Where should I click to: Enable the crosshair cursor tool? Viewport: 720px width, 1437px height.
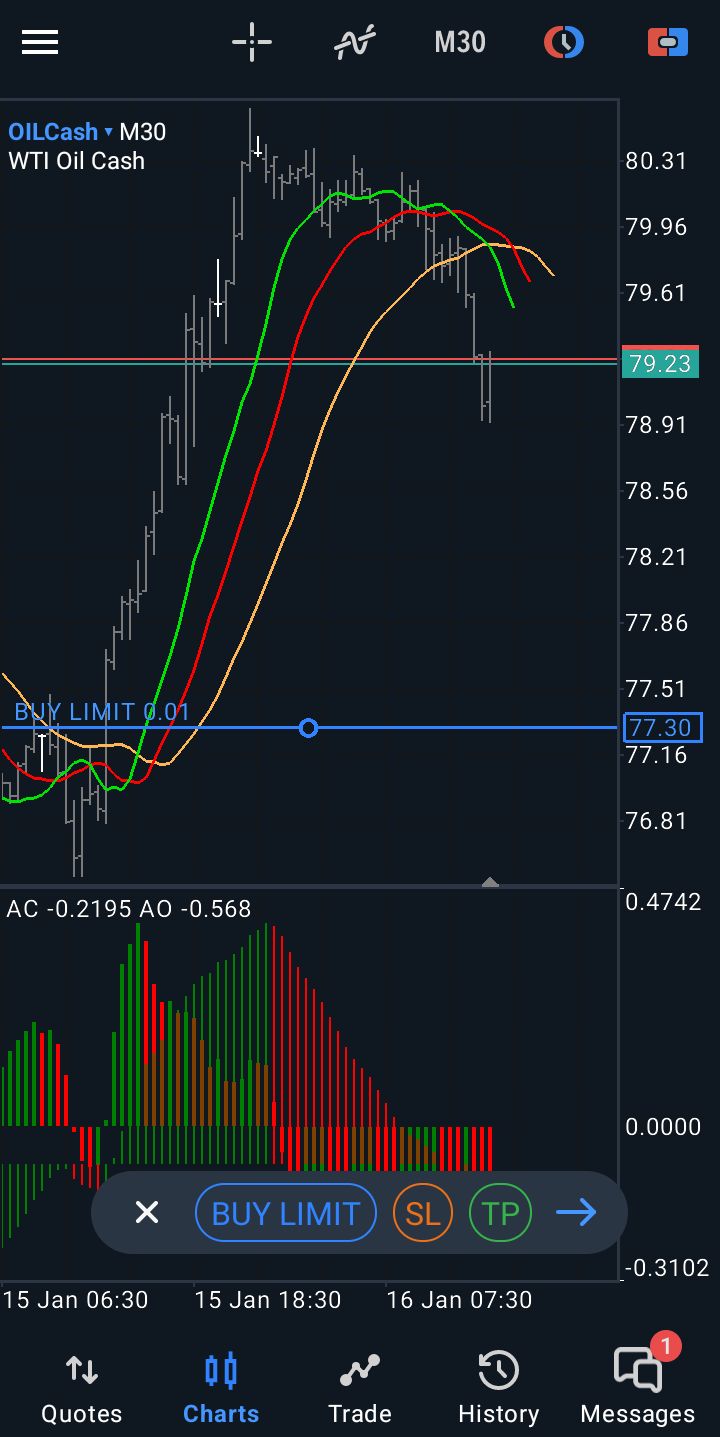(x=252, y=42)
